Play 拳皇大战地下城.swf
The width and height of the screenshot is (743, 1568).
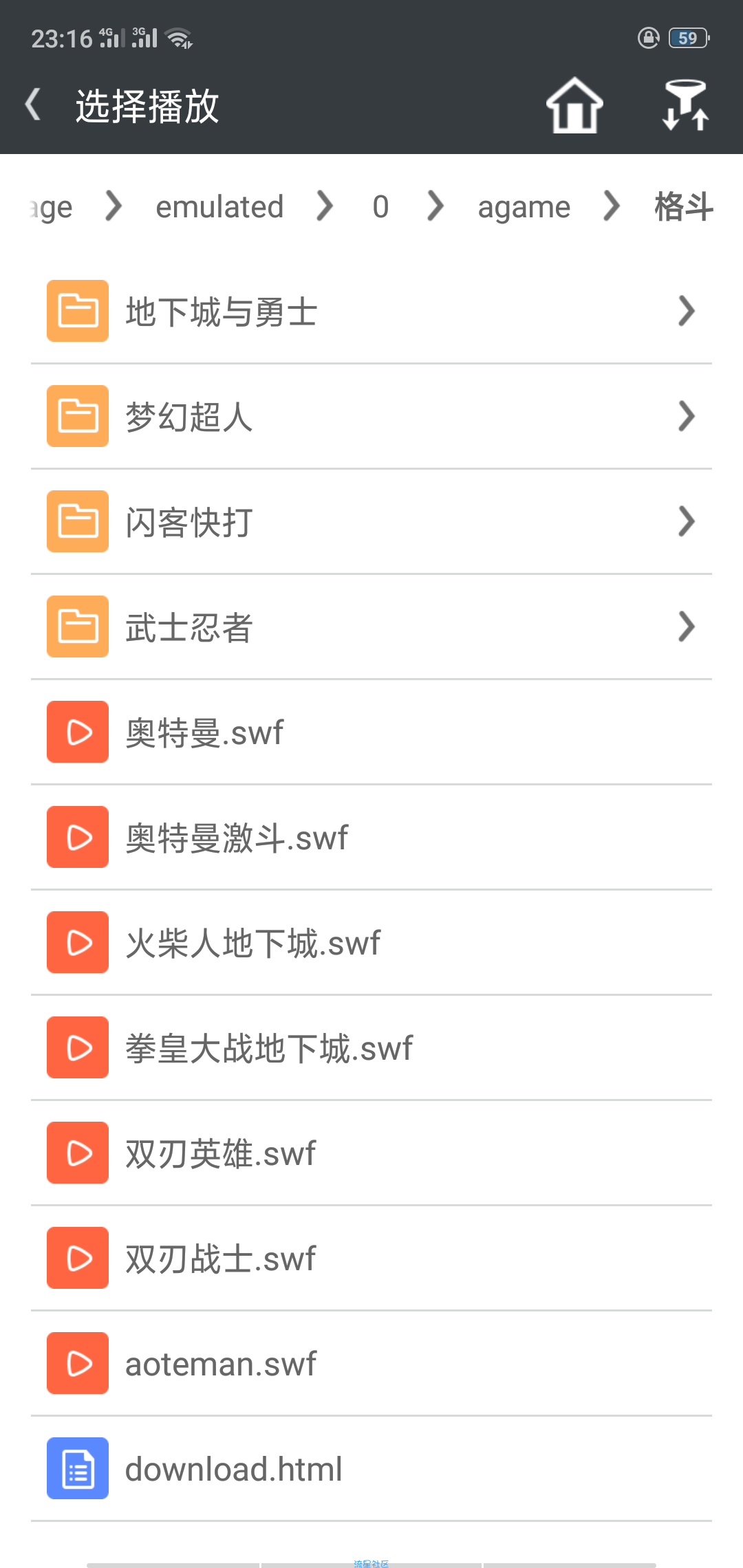pos(371,1048)
